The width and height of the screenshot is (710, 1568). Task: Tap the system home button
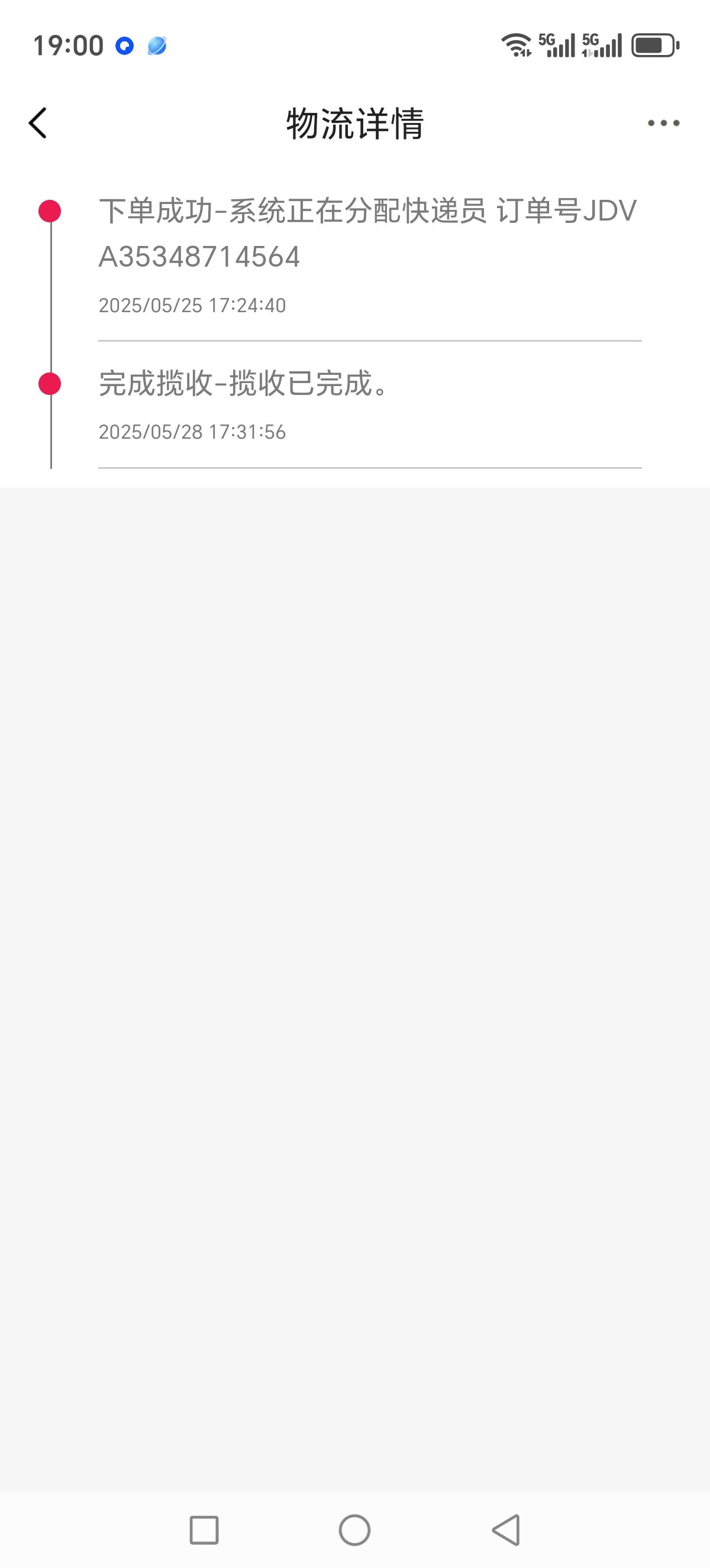[354, 1530]
